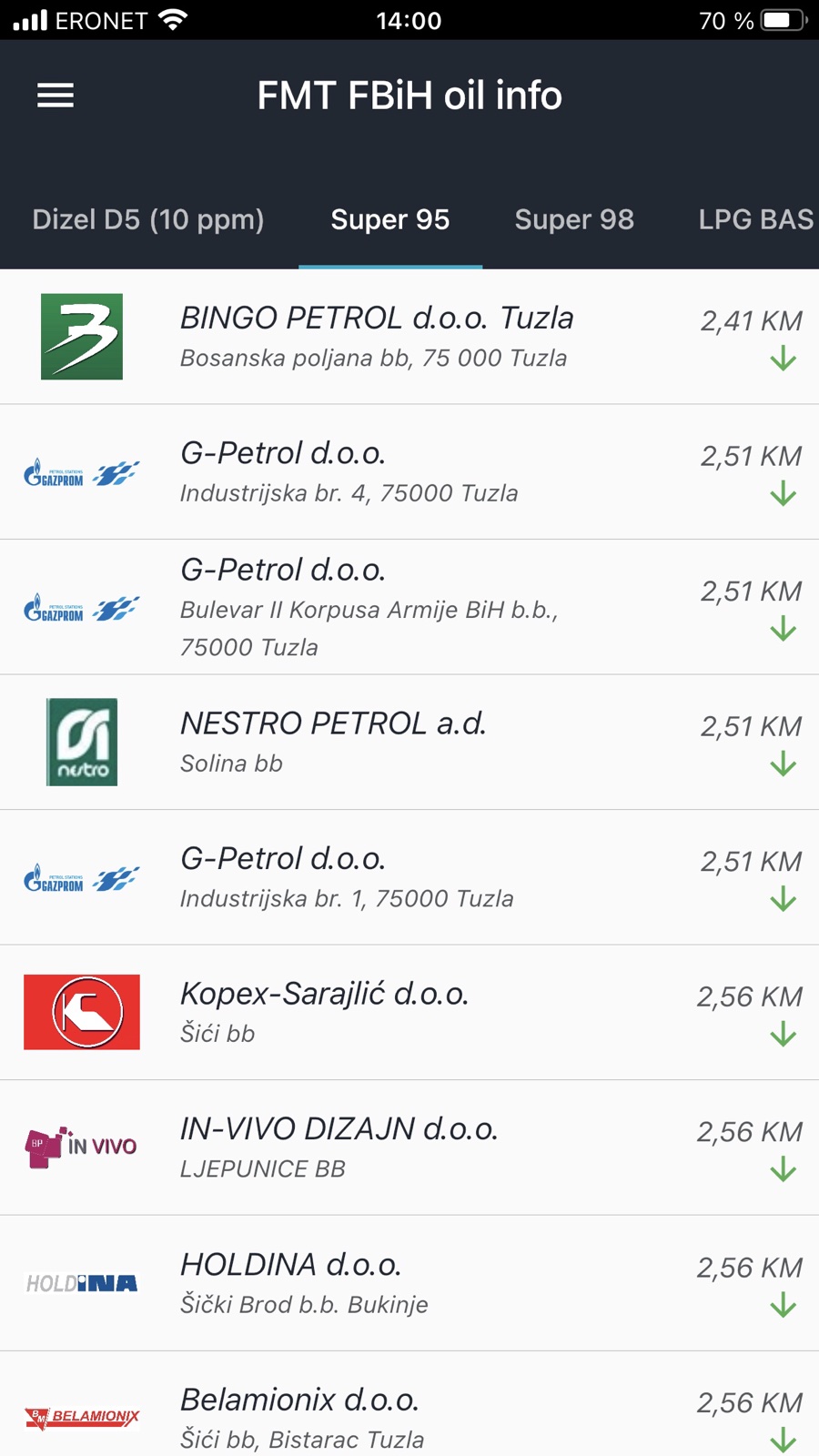Open Kopex-Sarajlić d.o.o. station
819x1456 pixels.
pos(409,1013)
